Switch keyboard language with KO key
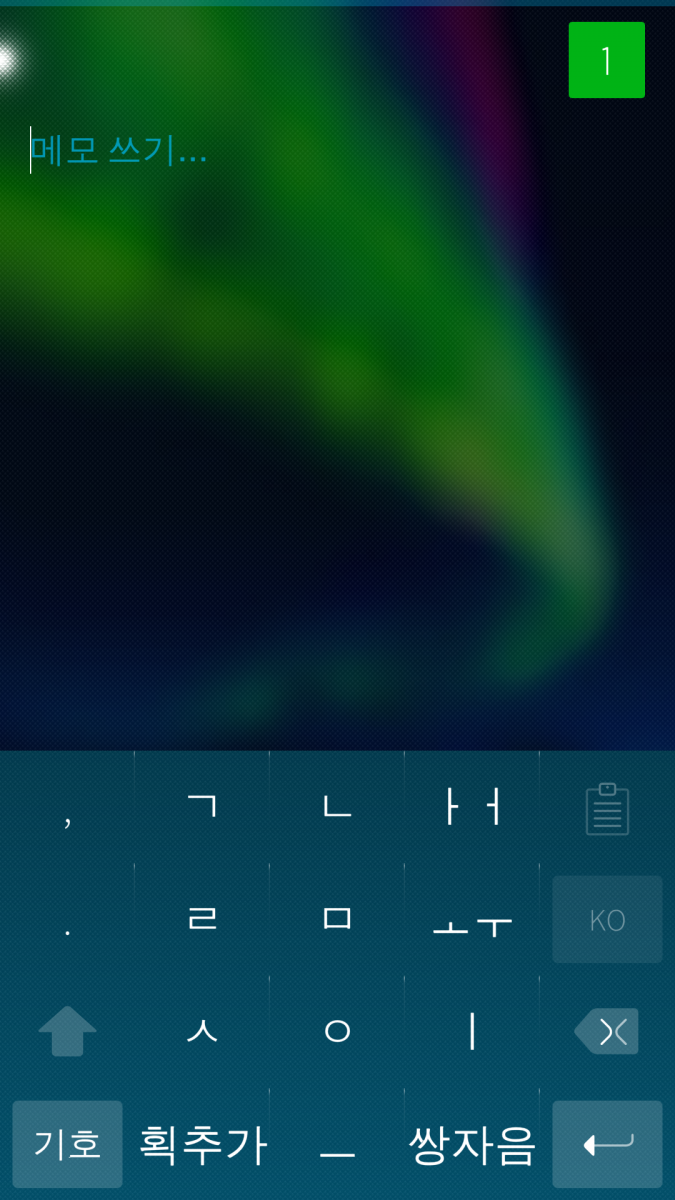The image size is (675, 1200). [x=607, y=920]
